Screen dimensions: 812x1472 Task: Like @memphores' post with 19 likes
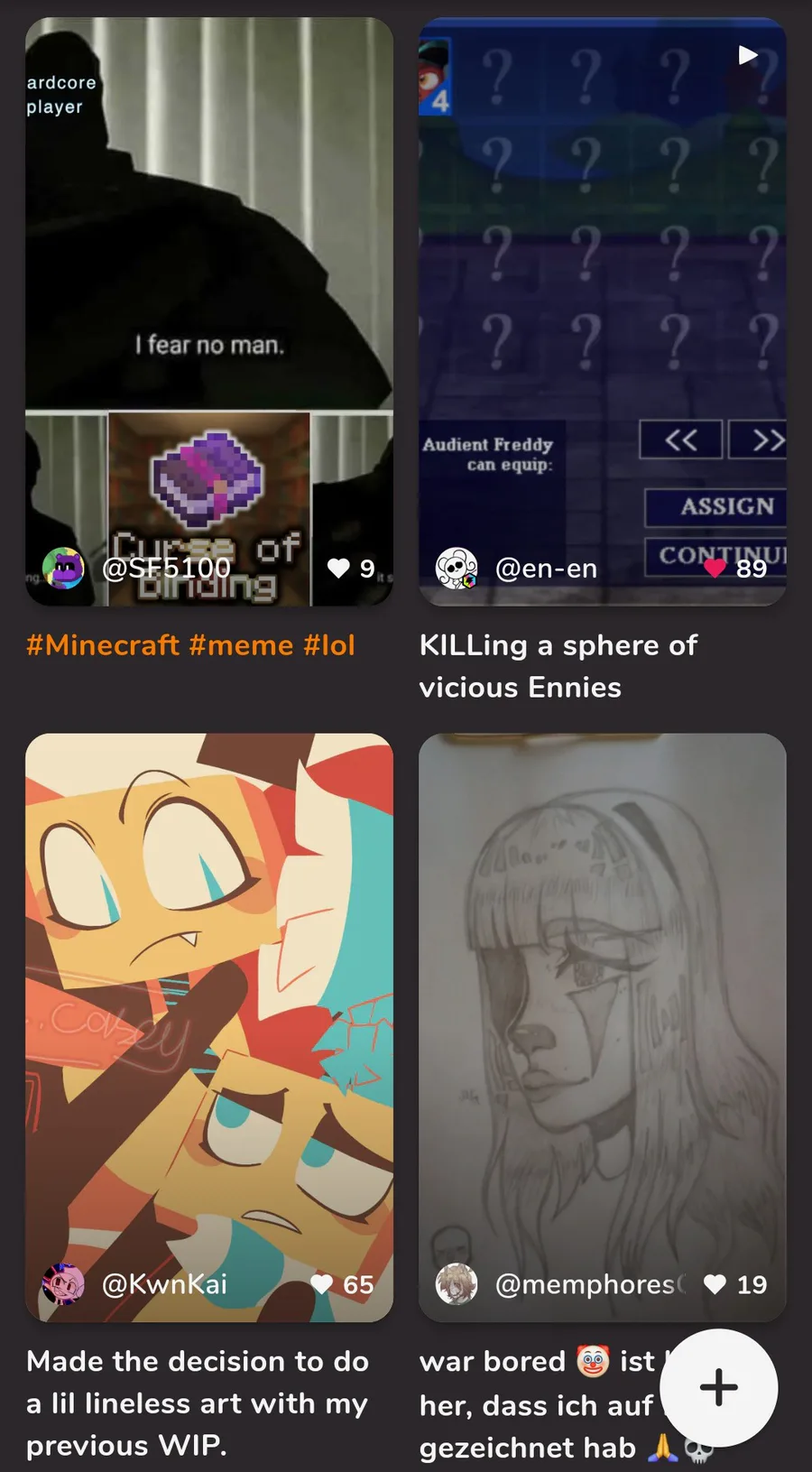(715, 1284)
